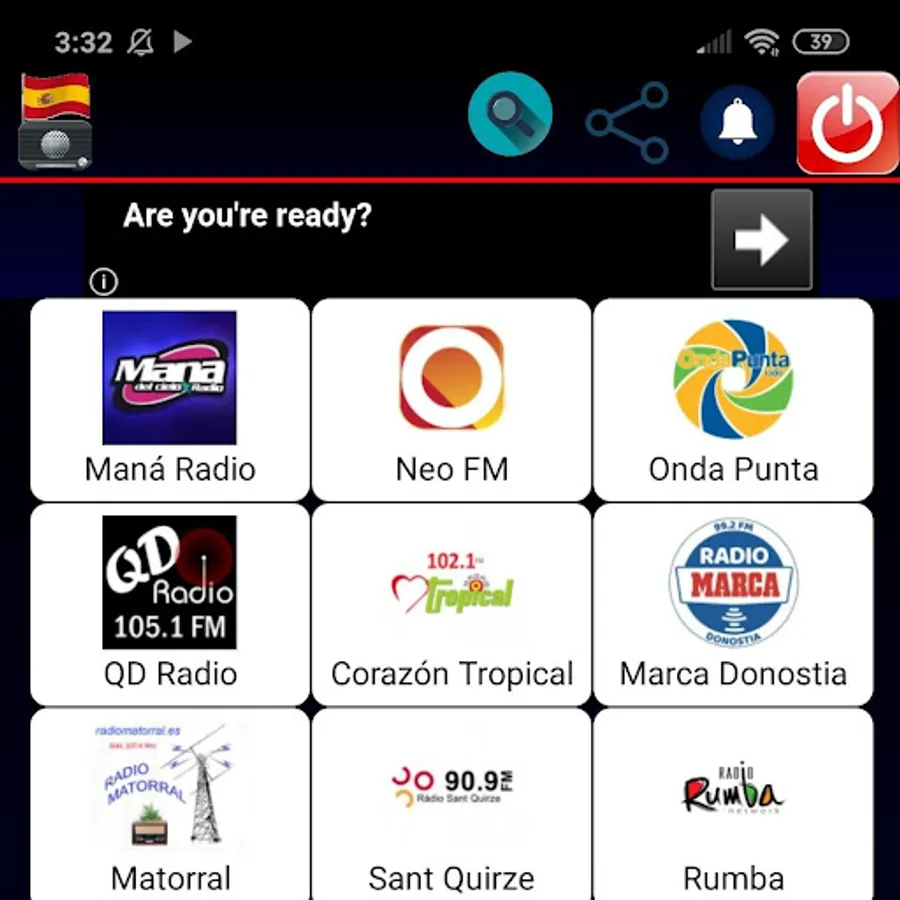The width and height of the screenshot is (900, 900).
Task: Select Sant Quirze station
Action: 451,804
